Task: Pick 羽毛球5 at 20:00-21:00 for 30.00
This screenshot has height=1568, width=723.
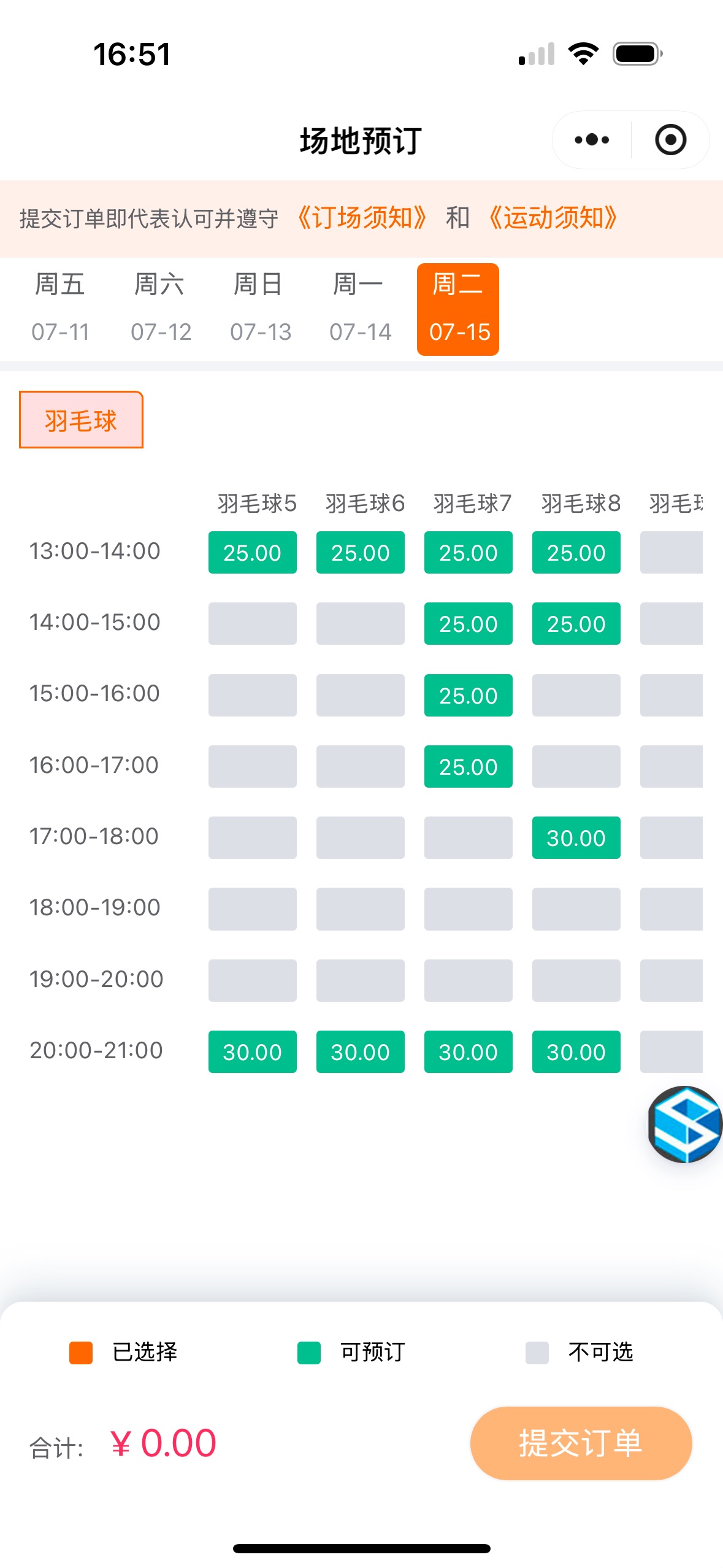Action: coord(253,1052)
